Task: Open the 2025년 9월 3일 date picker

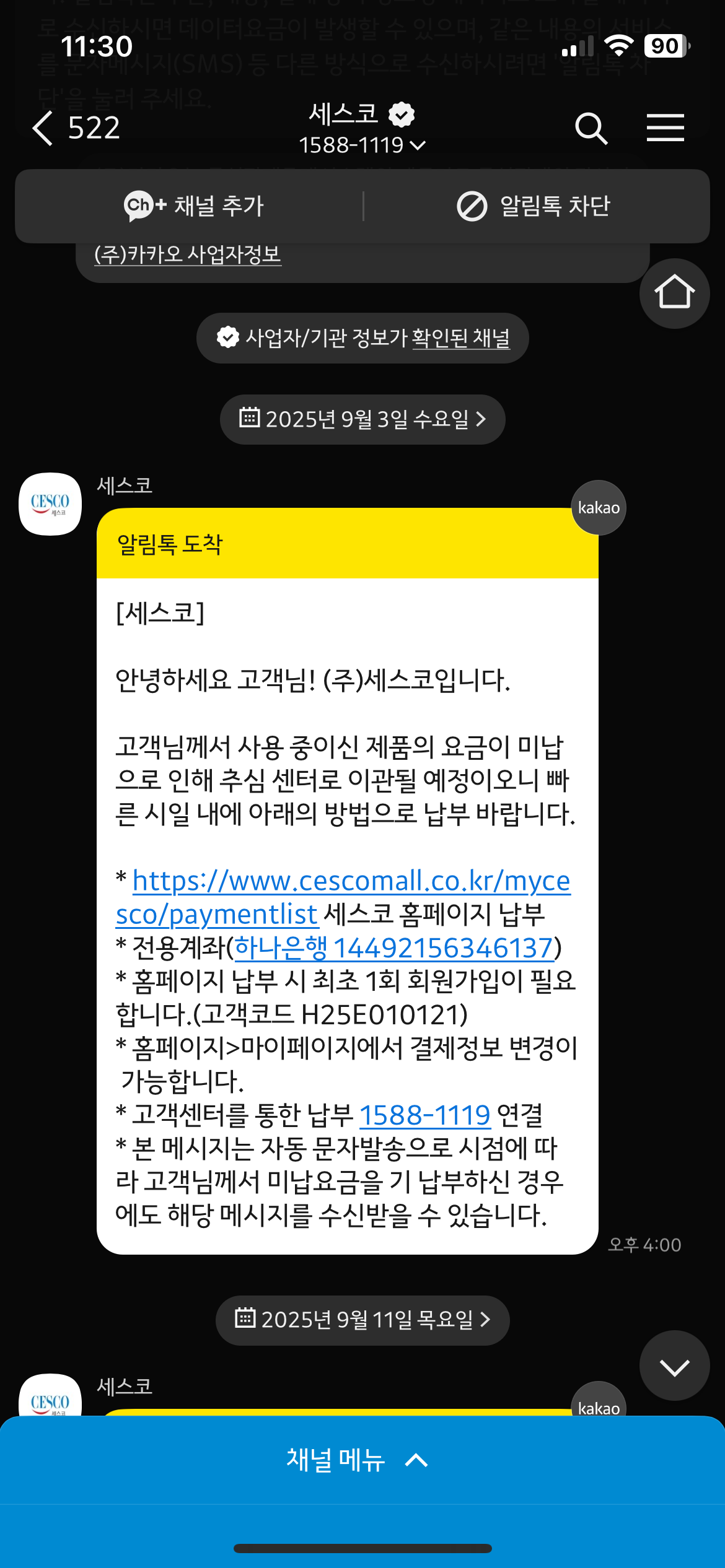Action: pyautogui.click(x=362, y=419)
